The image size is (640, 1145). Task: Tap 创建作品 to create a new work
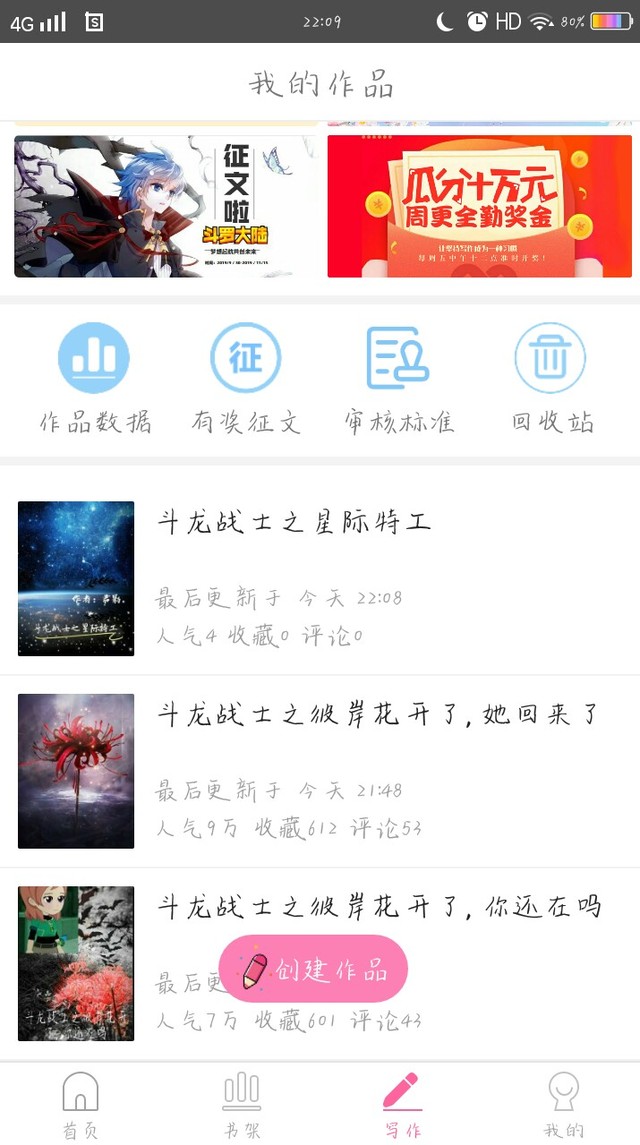pos(313,968)
